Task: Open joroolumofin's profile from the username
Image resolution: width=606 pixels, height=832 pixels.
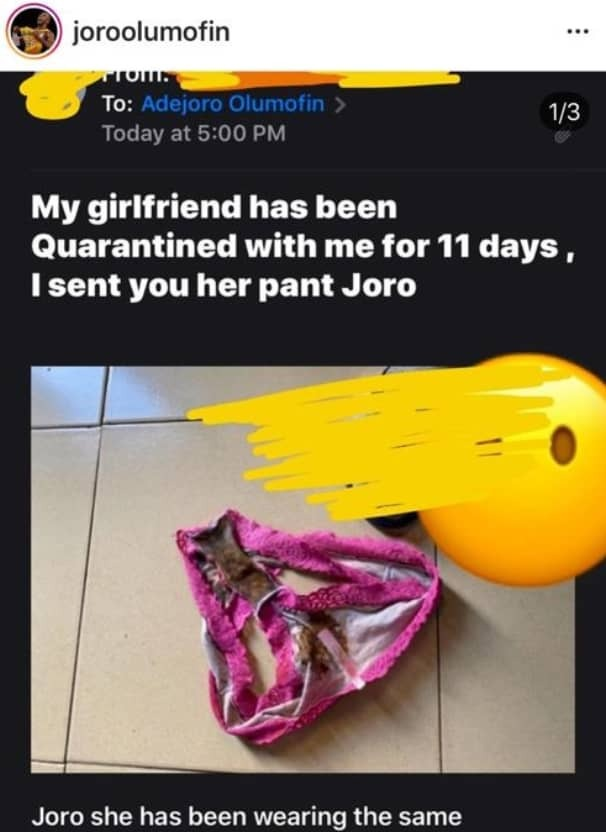Action: pyautogui.click(x=150, y=32)
